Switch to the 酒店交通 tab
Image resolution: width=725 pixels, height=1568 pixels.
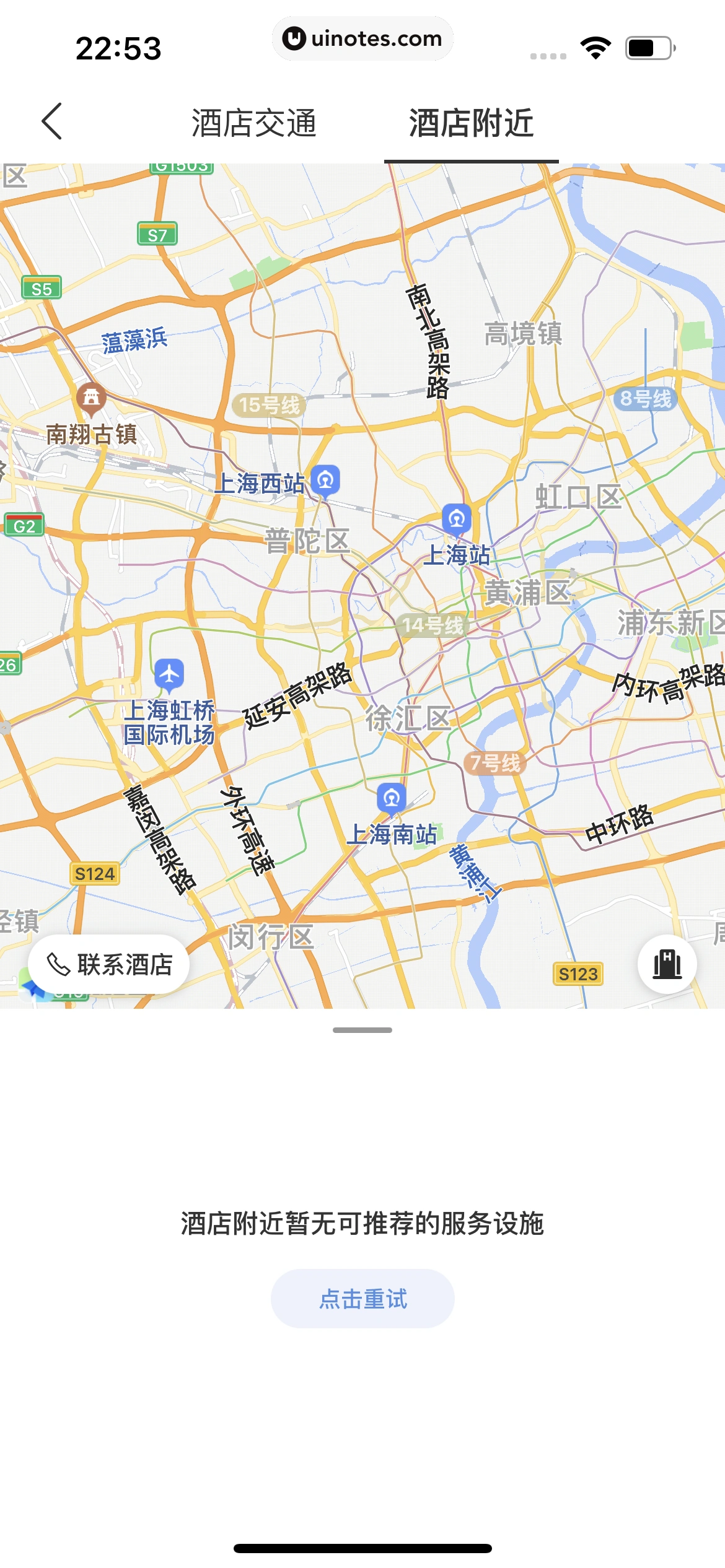point(253,123)
